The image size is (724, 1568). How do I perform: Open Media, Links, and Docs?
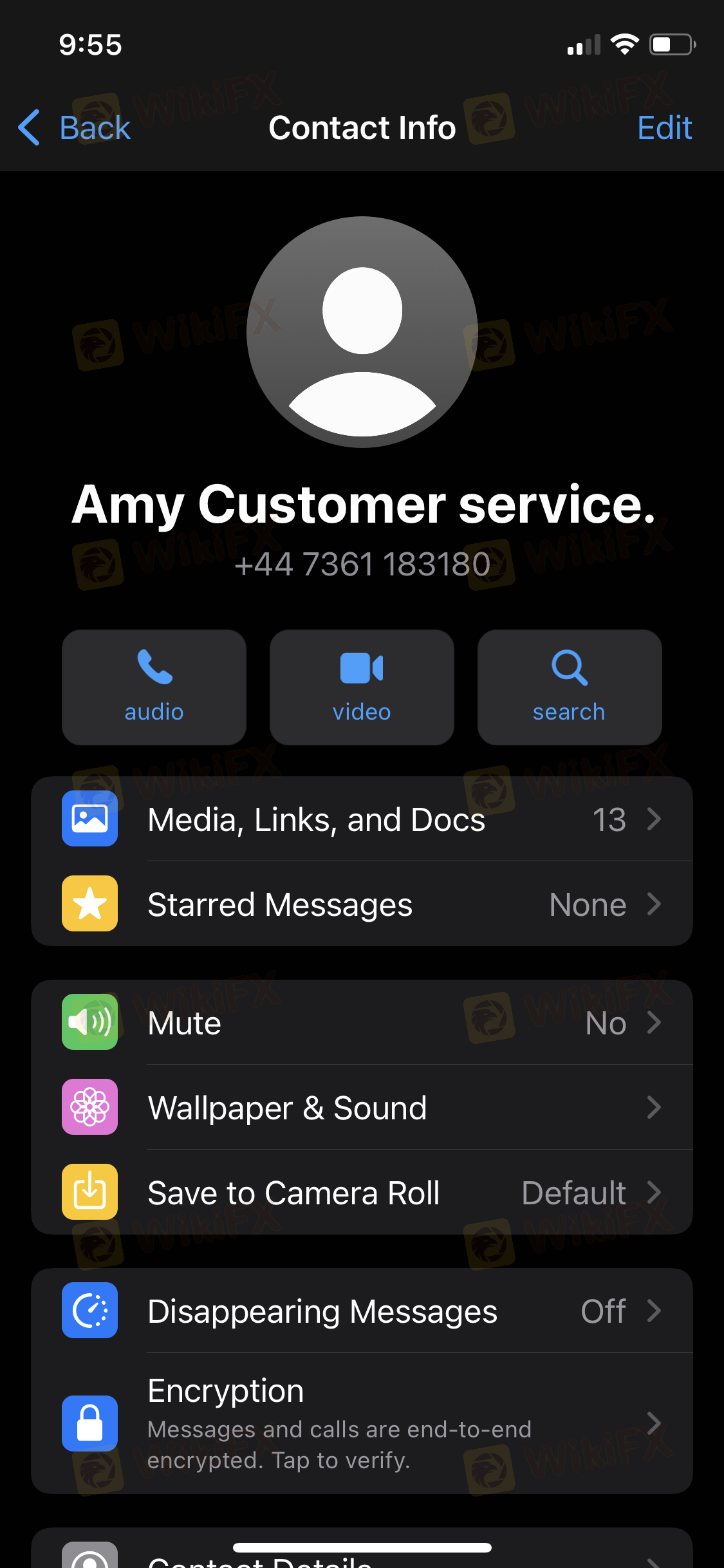[362, 819]
